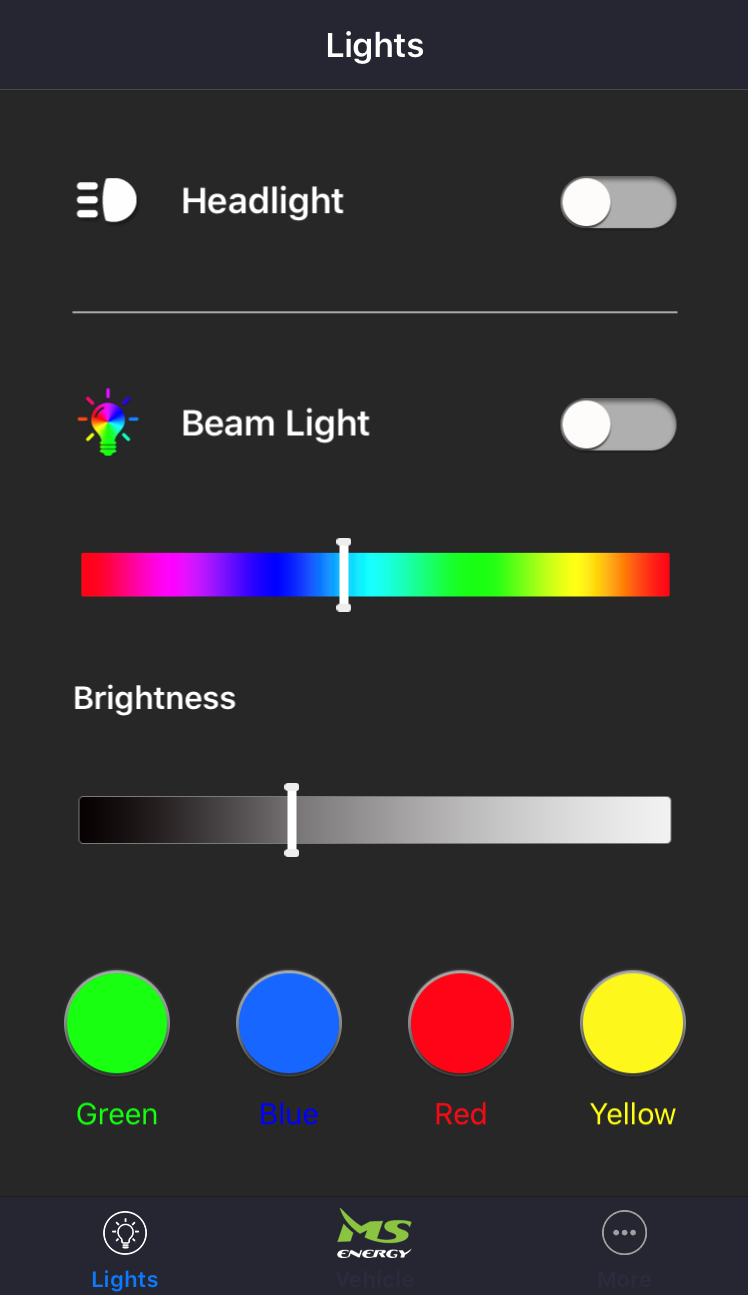This screenshot has height=1295, width=748.
Task: Select the Green color preset
Action: coord(117,1023)
